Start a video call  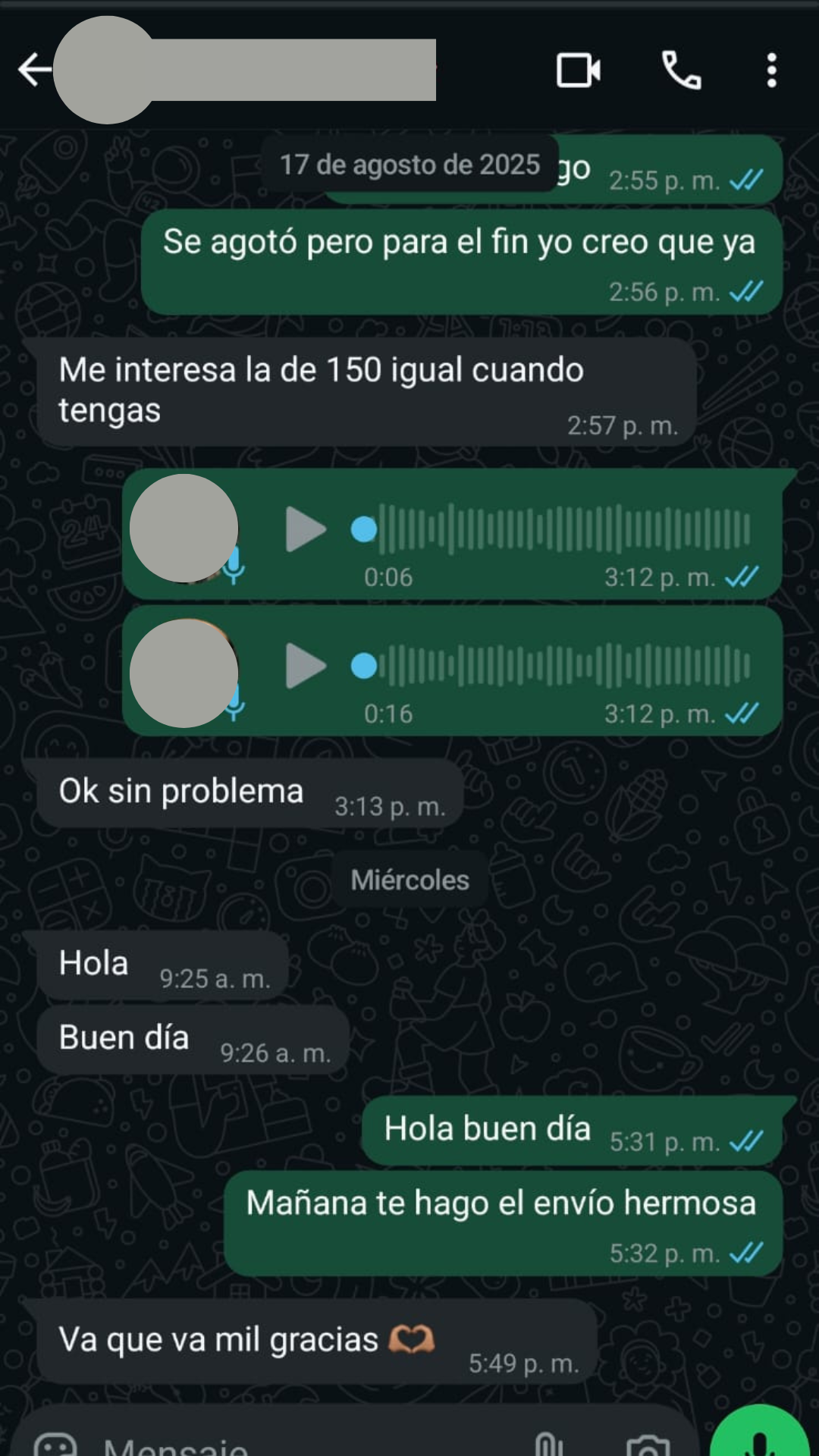coord(578,71)
